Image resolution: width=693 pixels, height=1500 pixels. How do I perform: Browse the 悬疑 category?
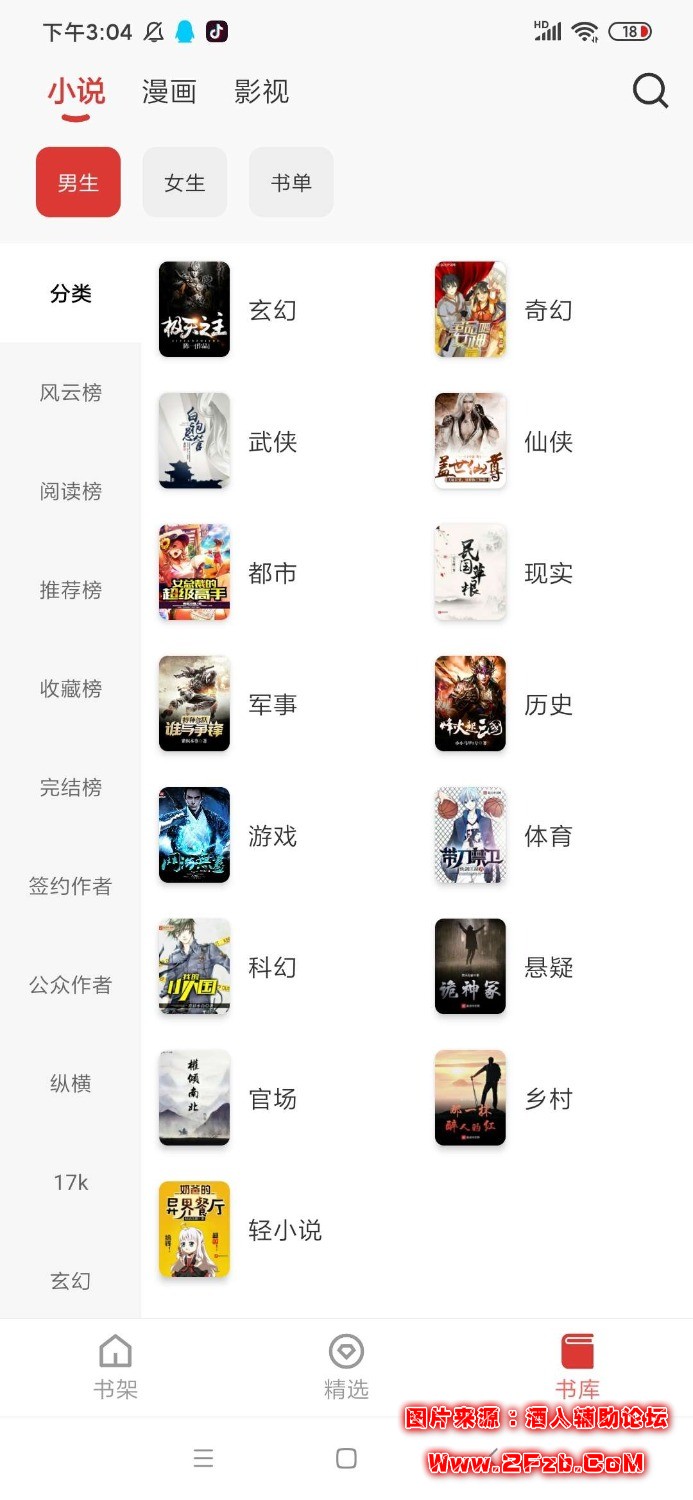[506, 968]
